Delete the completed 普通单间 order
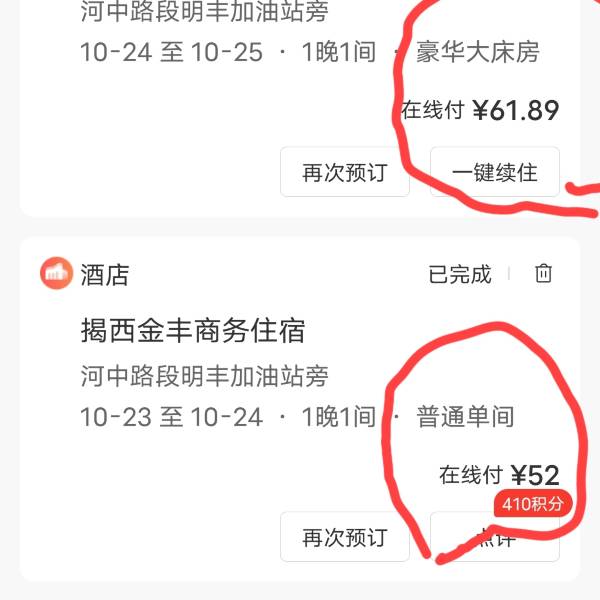The width and height of the screenshot is (600, 600). [543, 273]
